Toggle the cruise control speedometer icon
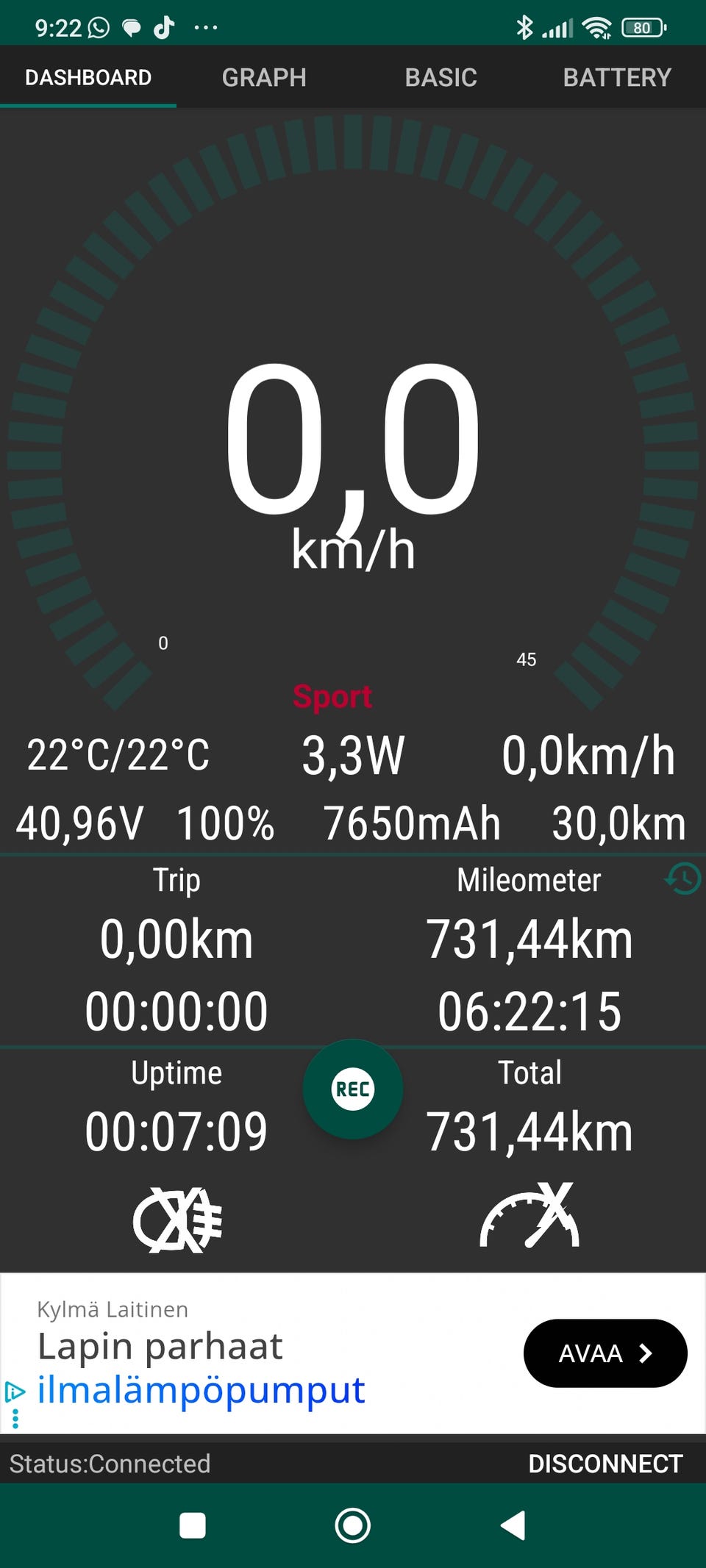The width and height of the screenshot is (706, 1568). 529,1215
